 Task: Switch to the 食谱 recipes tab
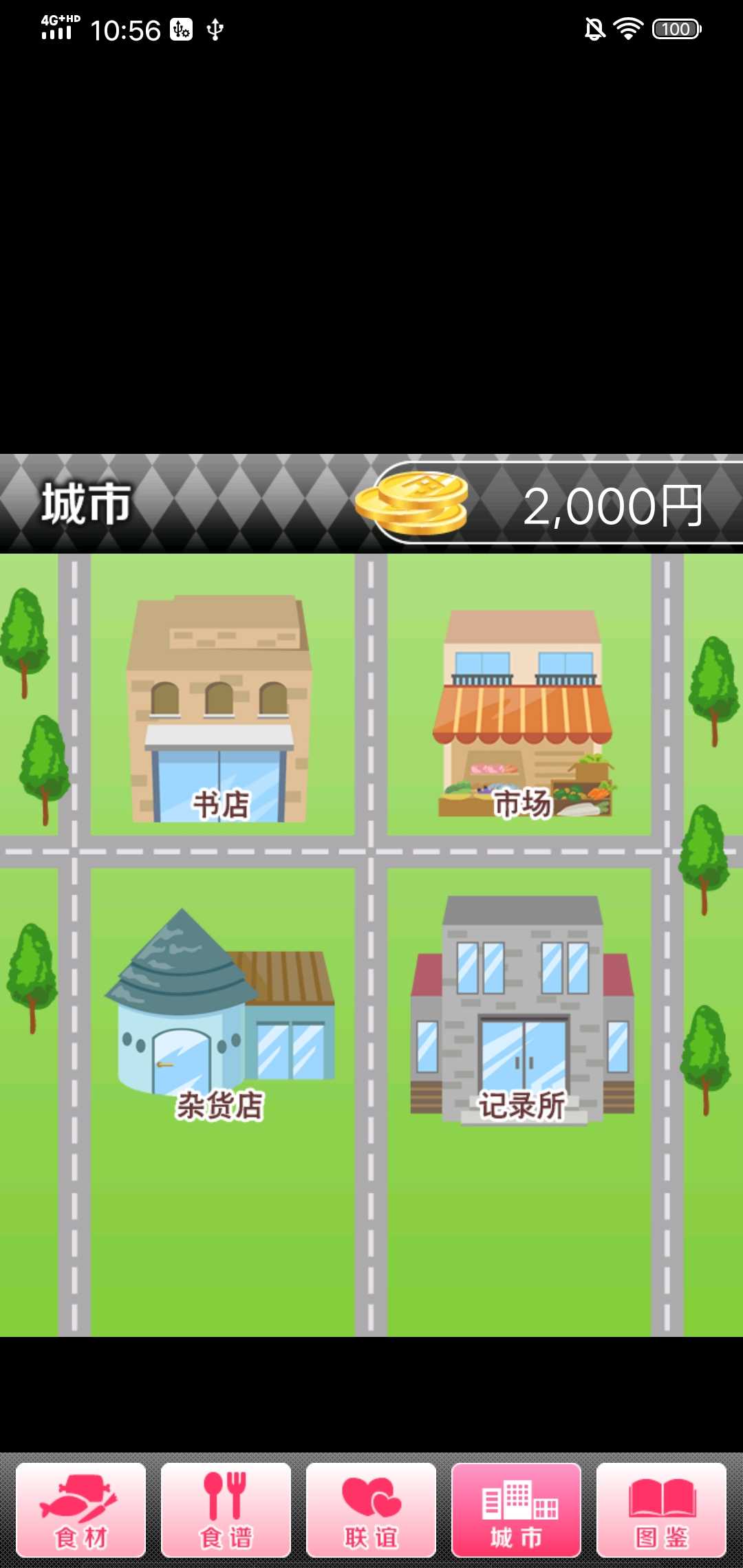[x=227, y=1510]
